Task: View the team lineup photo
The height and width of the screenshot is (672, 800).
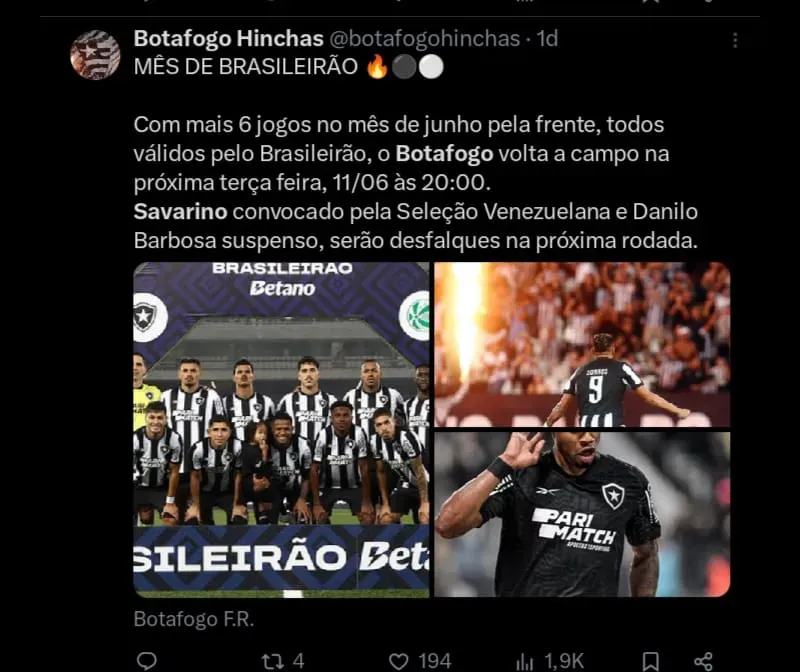Action: (281, 430)
